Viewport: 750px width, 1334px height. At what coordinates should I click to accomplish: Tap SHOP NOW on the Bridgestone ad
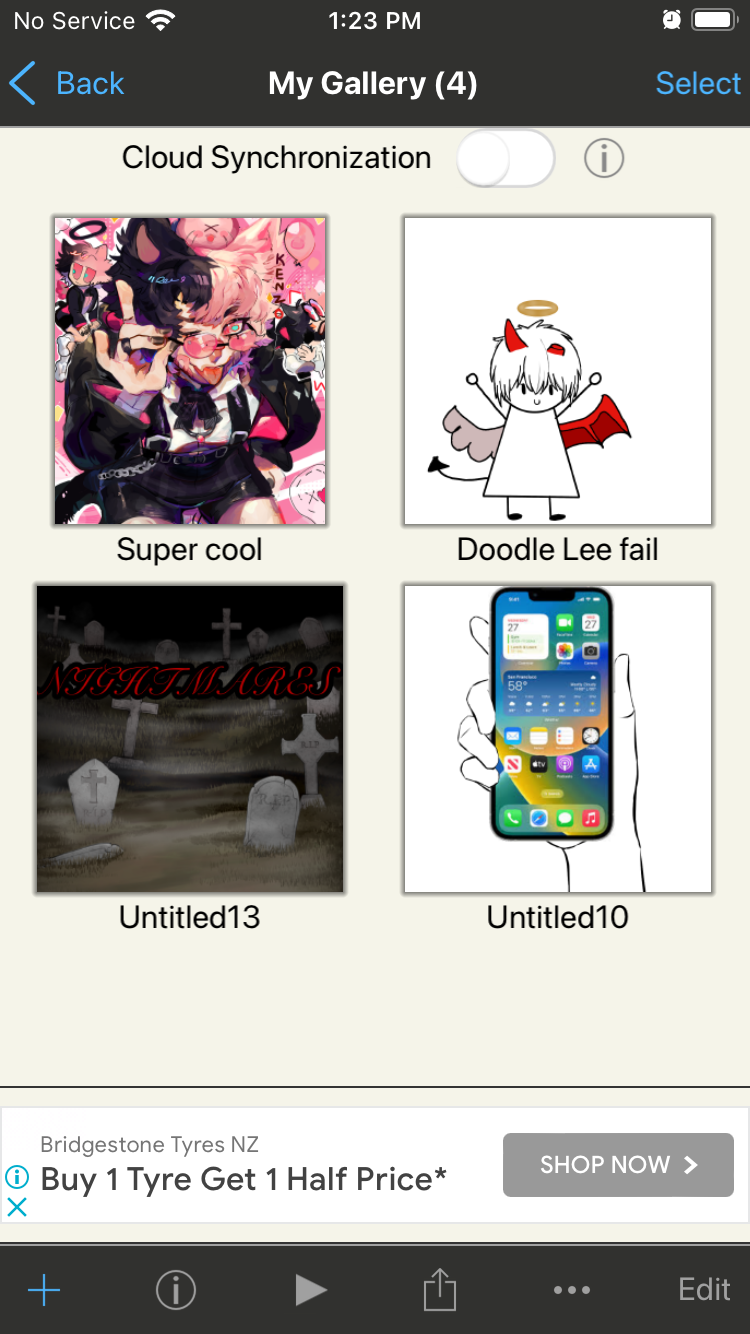pyautogui.click(x=618, y=1165)
